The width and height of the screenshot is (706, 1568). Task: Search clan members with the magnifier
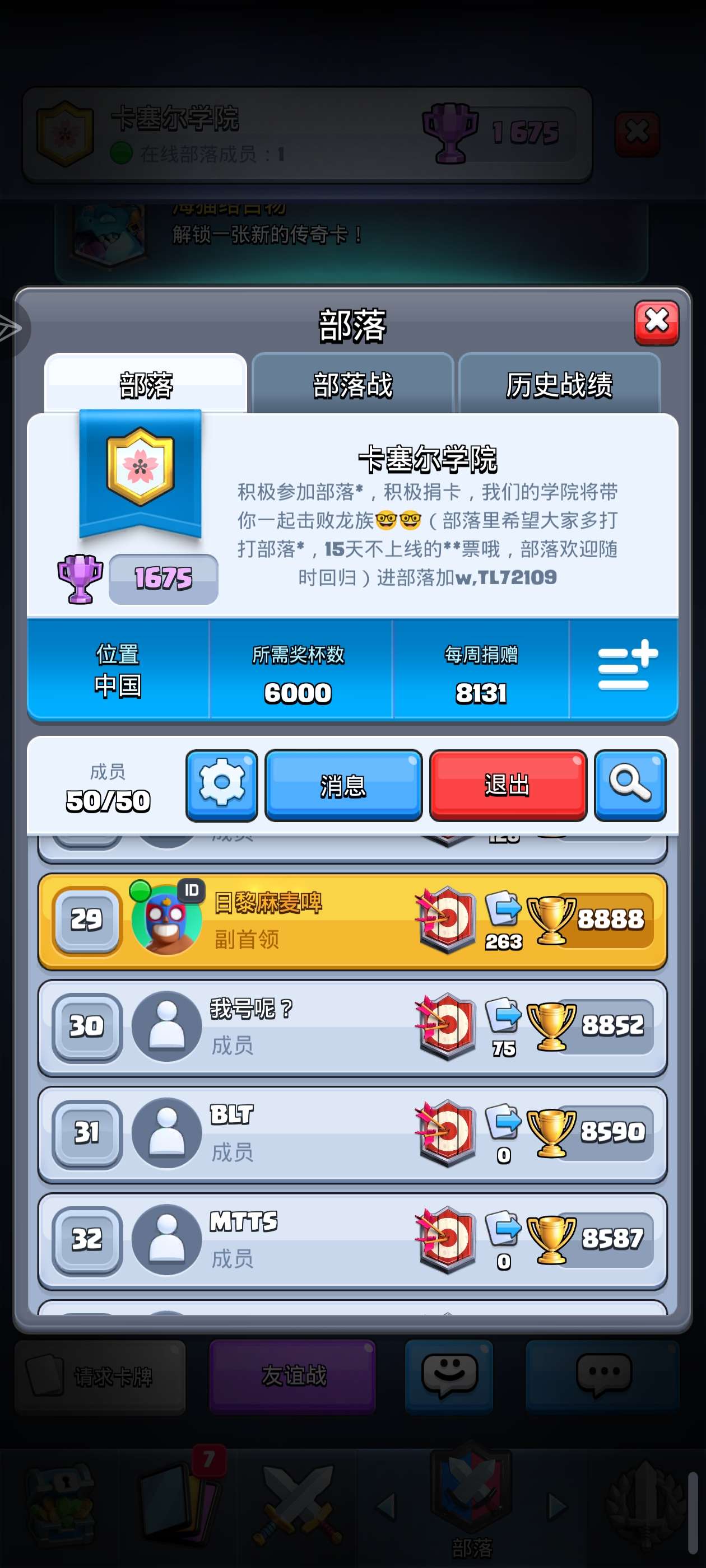[630, 785]
